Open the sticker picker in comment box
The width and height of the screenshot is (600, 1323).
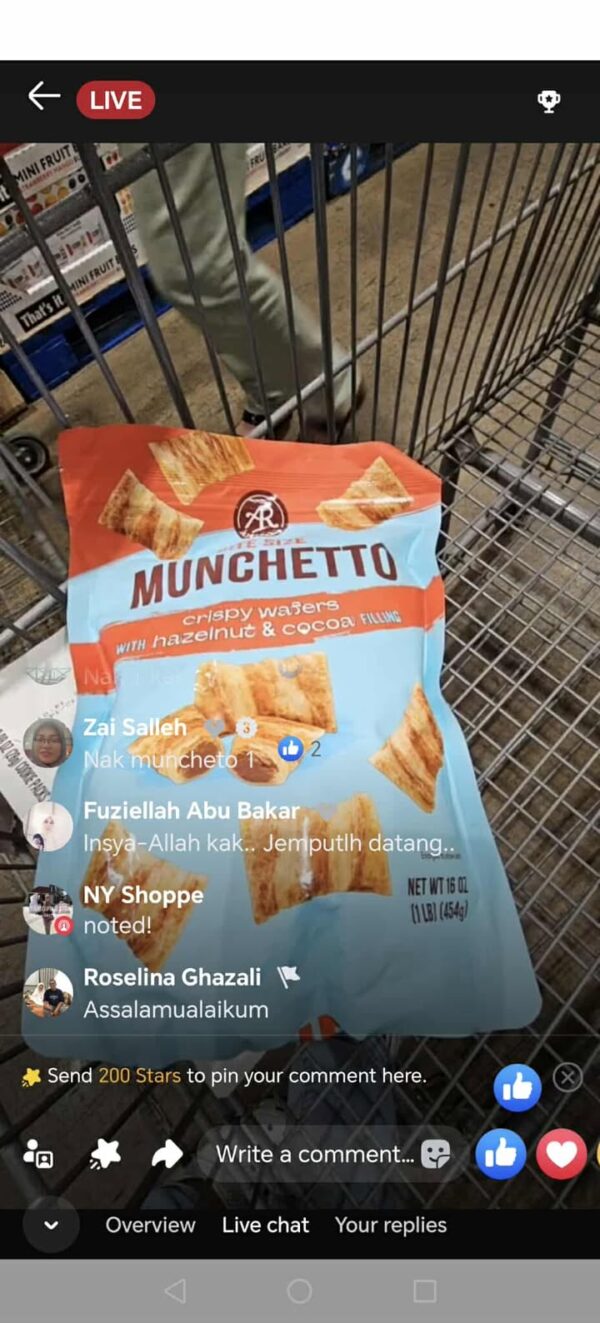(435, 1155)
